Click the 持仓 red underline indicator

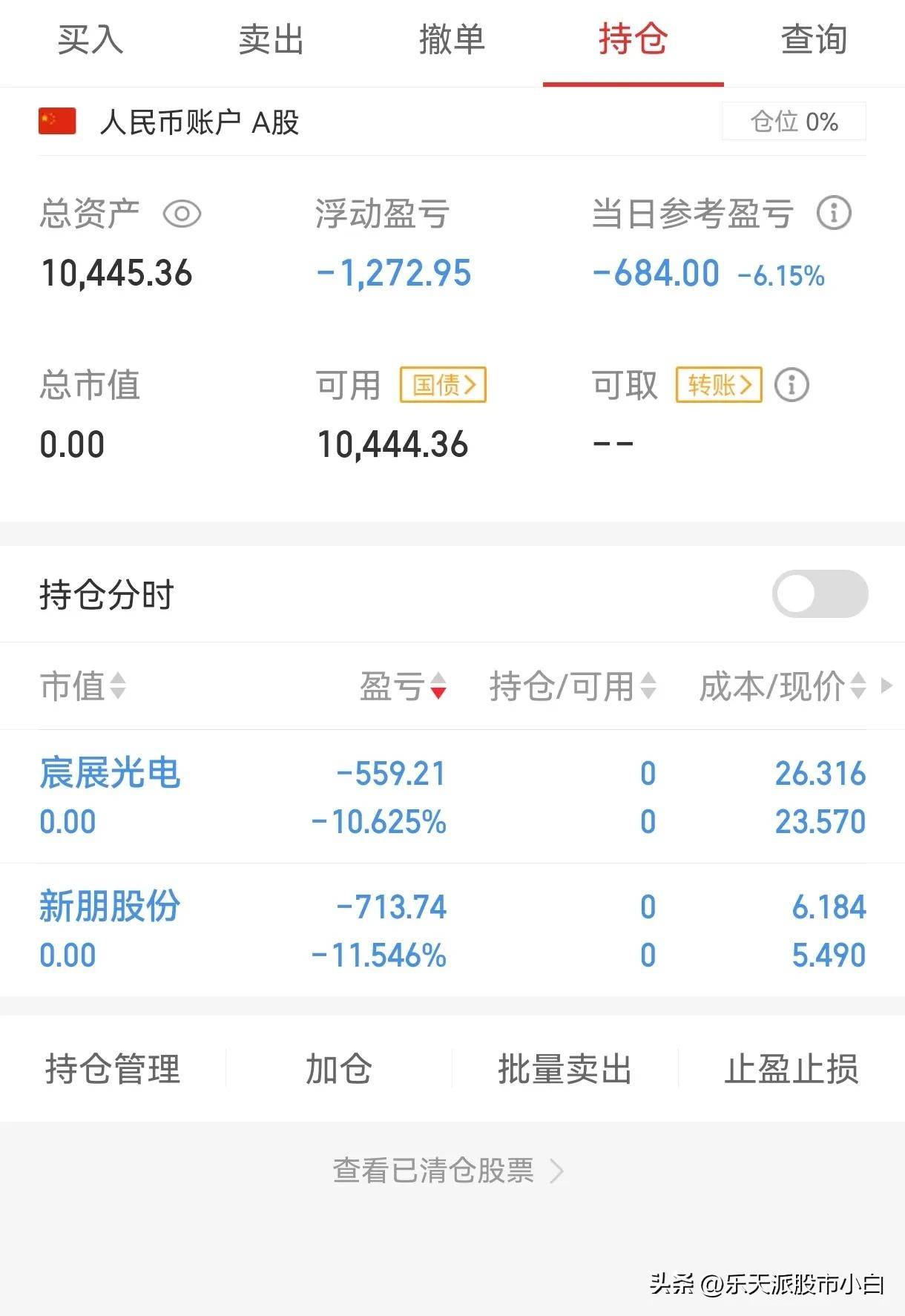pyautogui.click(x=634, y=84)
